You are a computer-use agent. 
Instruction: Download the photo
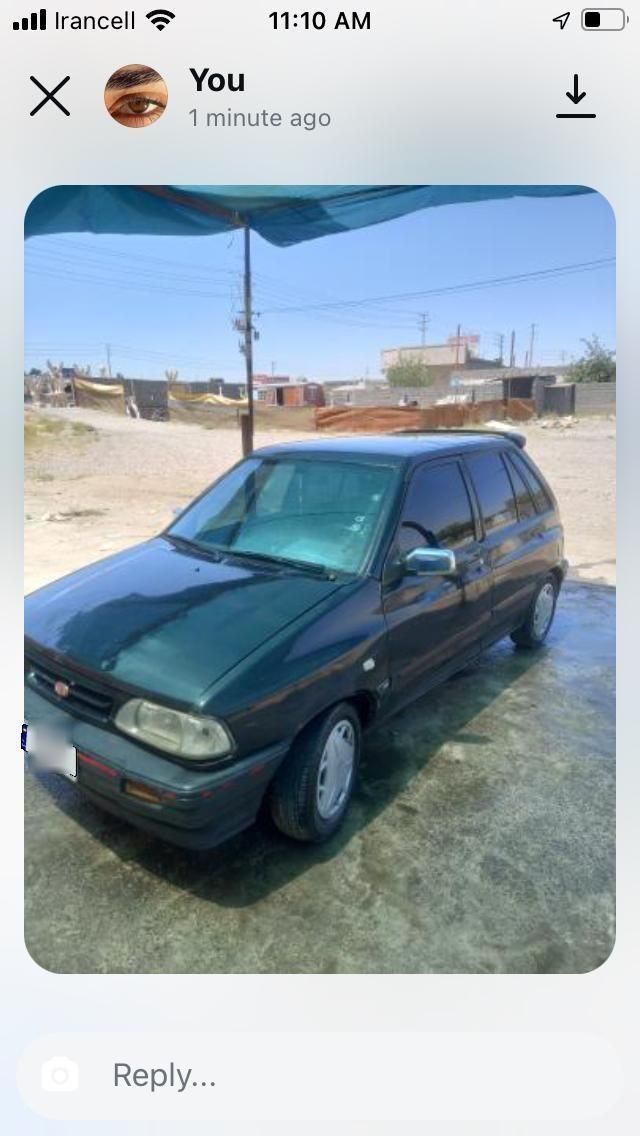[576, 97]
